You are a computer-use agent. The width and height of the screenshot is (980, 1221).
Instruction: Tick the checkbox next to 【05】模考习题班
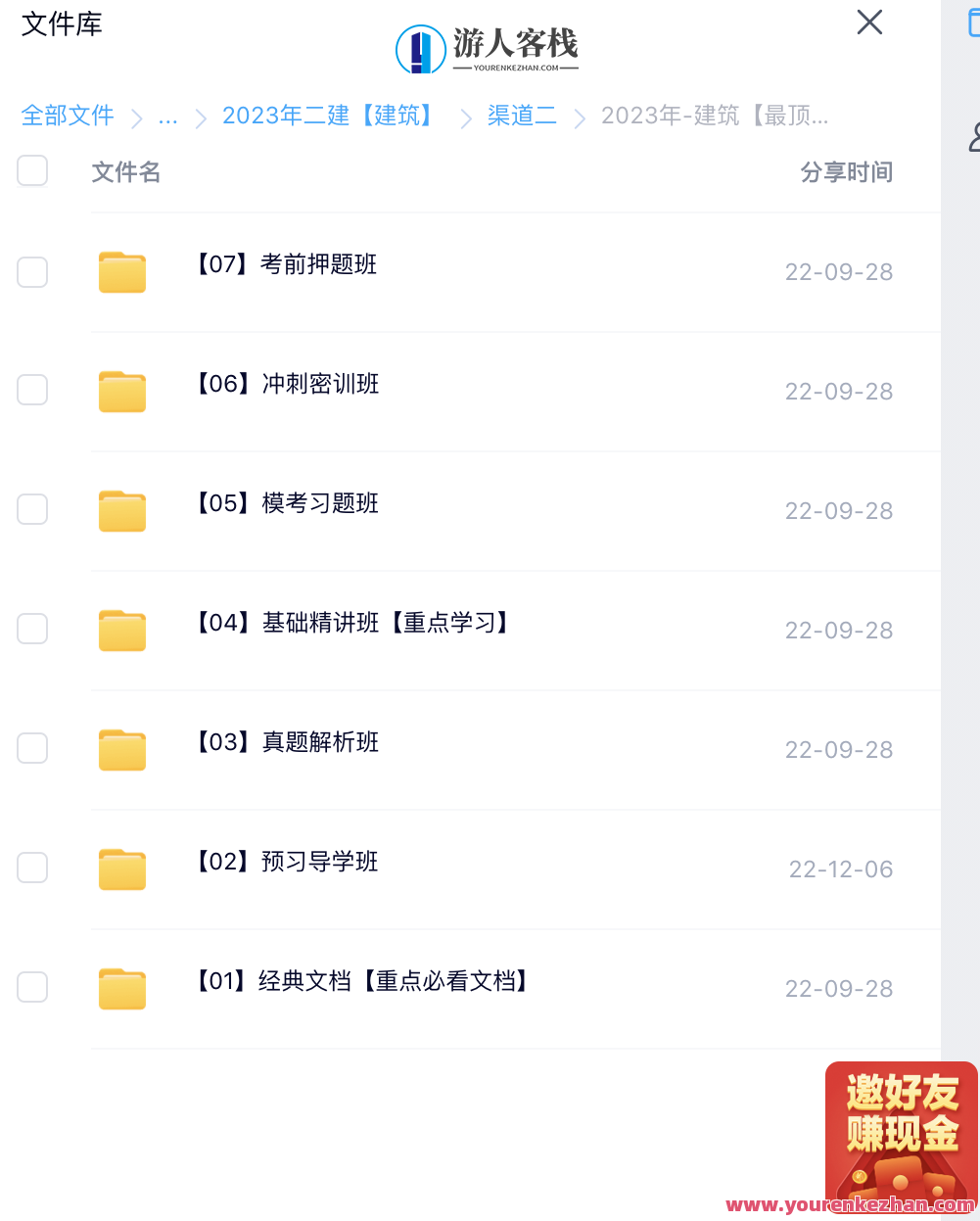[x=32, y=509]
